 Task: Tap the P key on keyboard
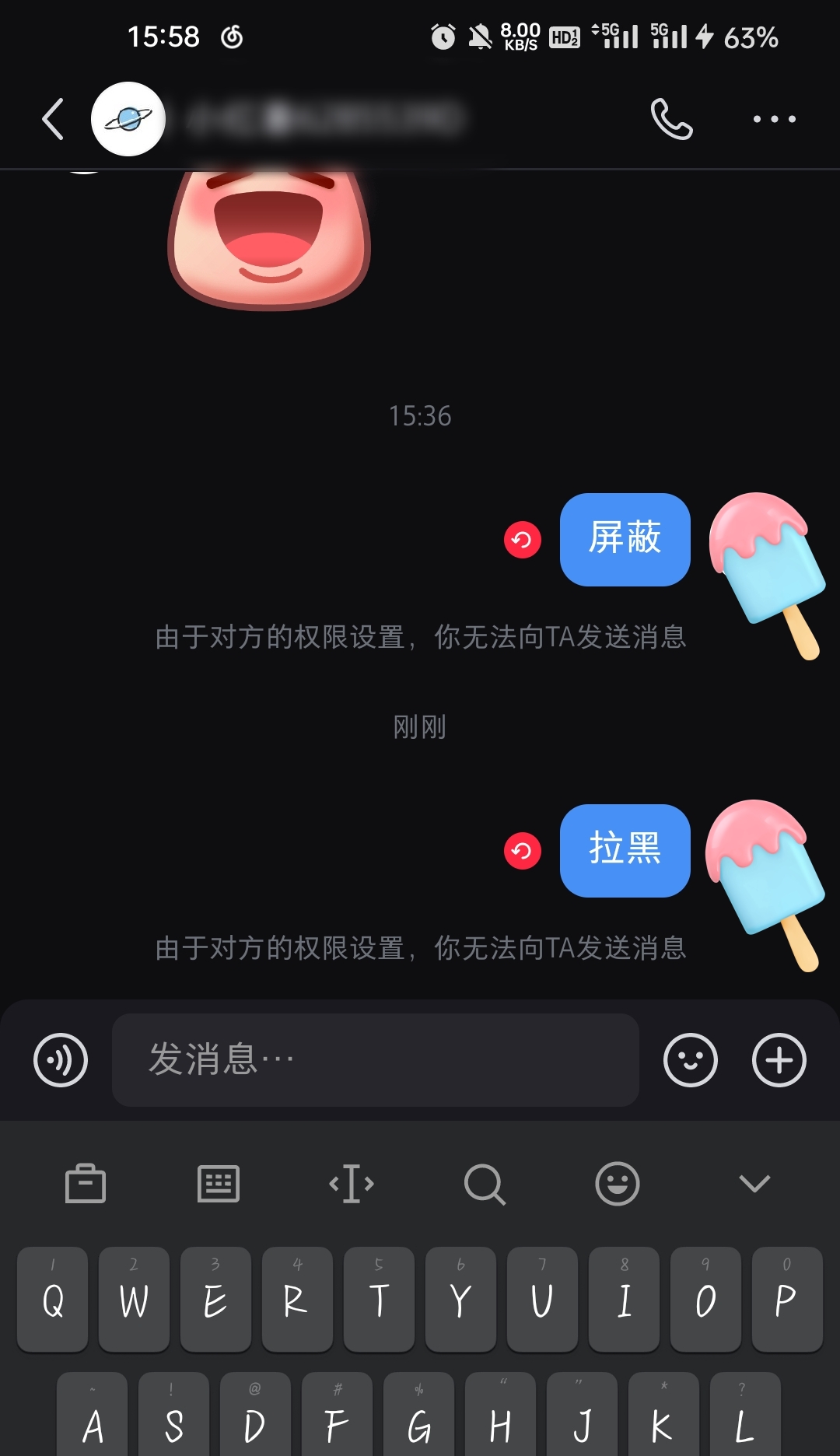(786, 1299)
